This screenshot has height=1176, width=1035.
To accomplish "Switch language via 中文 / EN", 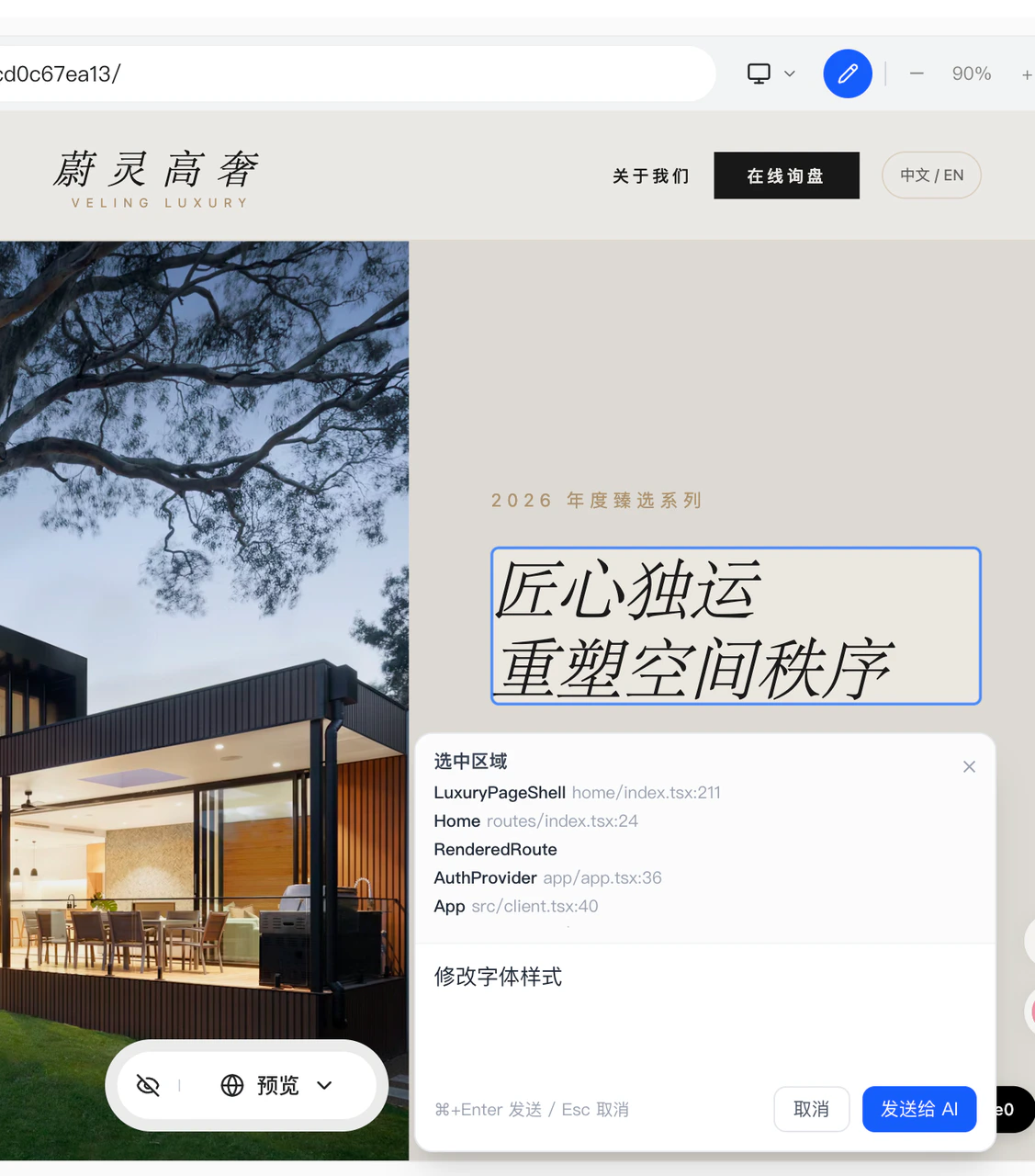I will click(931, 175).
